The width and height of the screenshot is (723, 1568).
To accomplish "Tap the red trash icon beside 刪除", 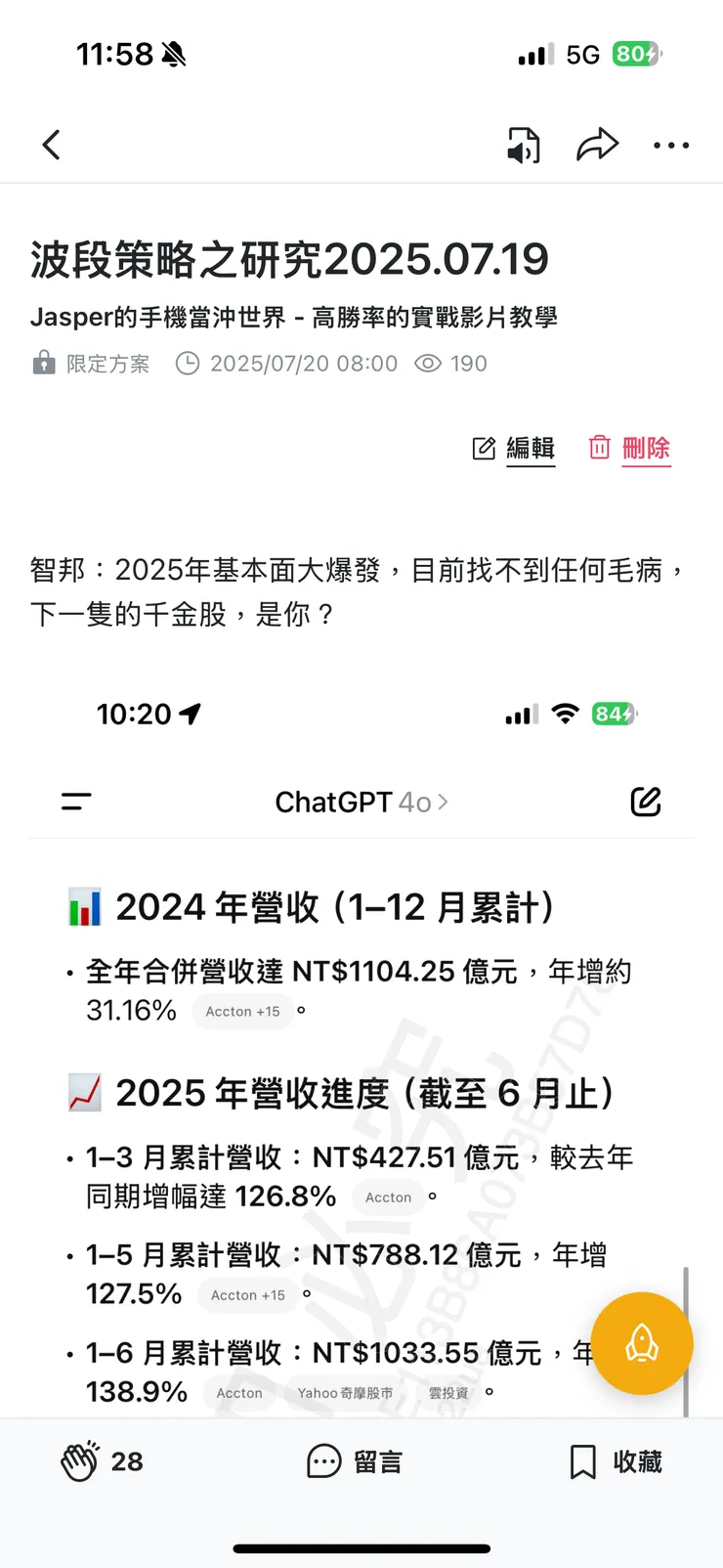I will pos(599,448).
